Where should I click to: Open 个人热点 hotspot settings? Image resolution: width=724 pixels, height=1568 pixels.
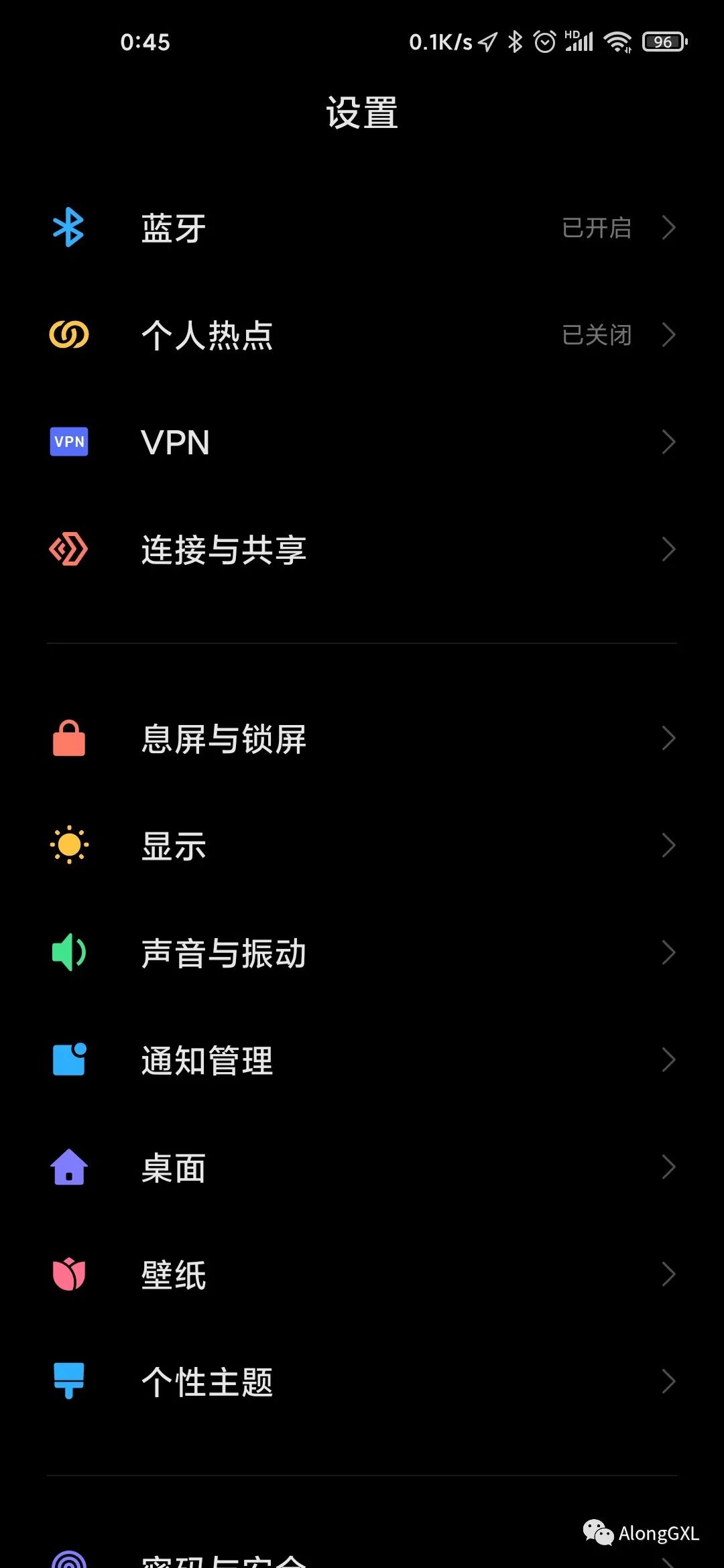362,335
